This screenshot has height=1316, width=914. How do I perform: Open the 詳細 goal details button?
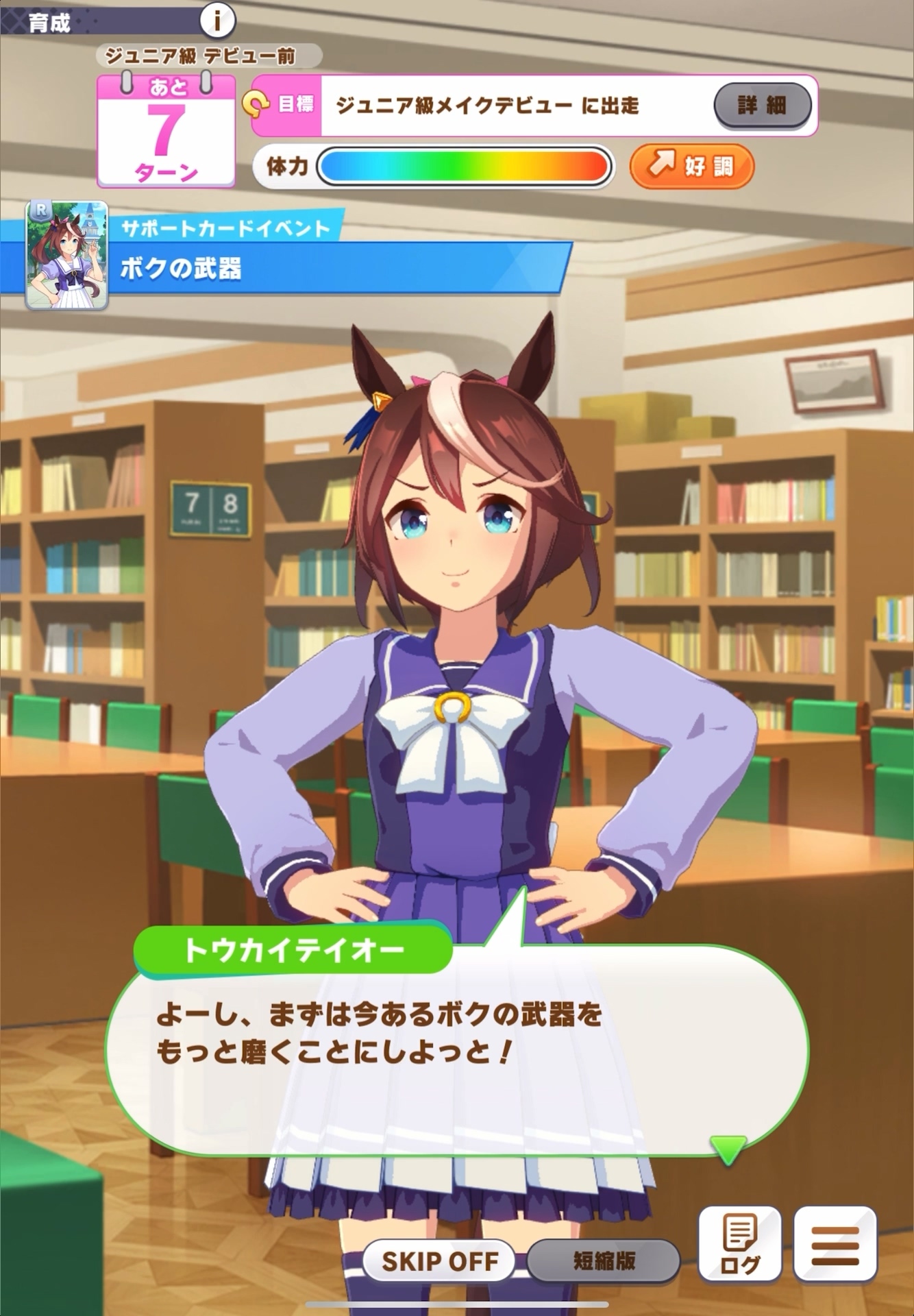point(763,106)
